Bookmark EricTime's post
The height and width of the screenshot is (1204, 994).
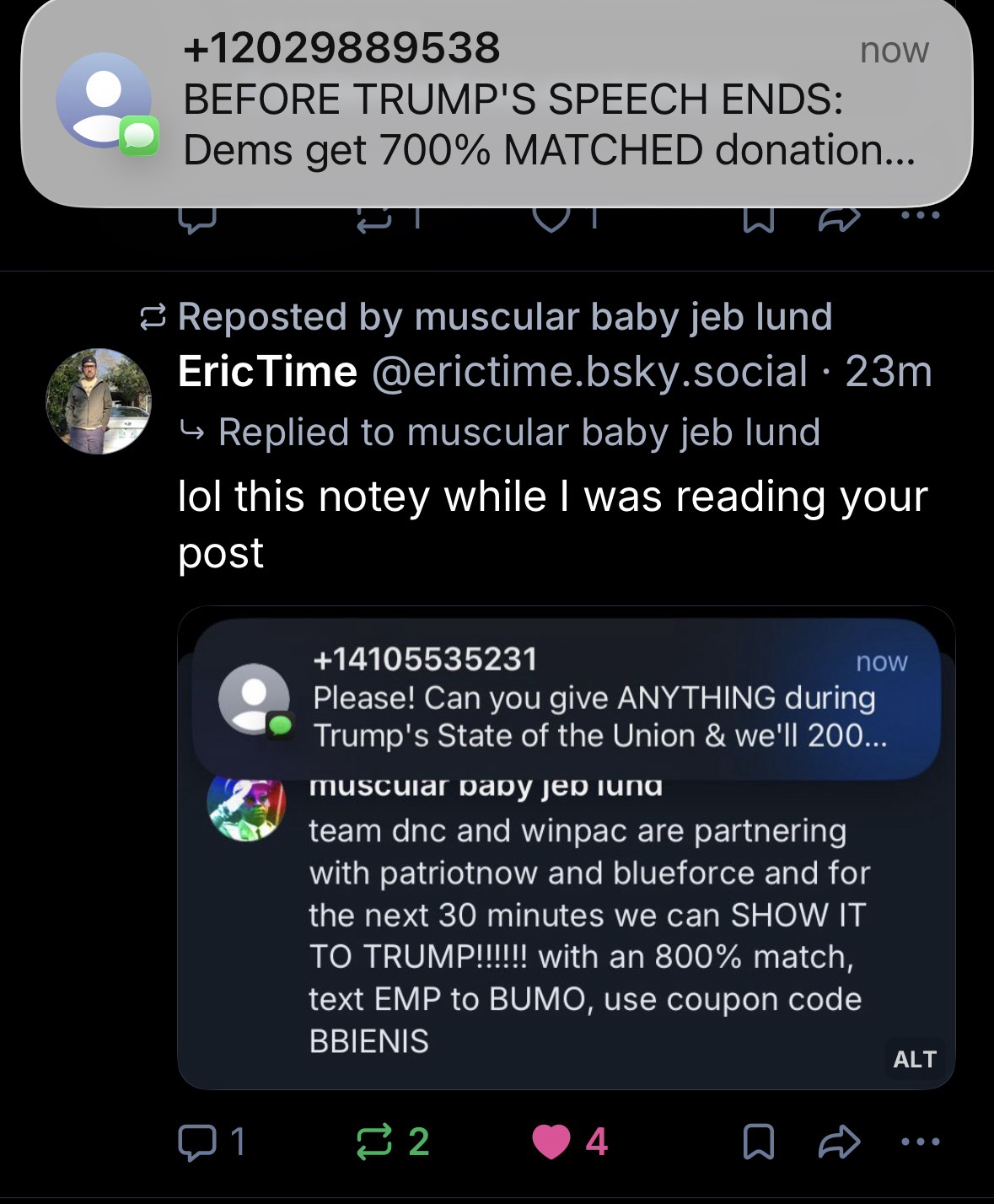point(758,1142)
